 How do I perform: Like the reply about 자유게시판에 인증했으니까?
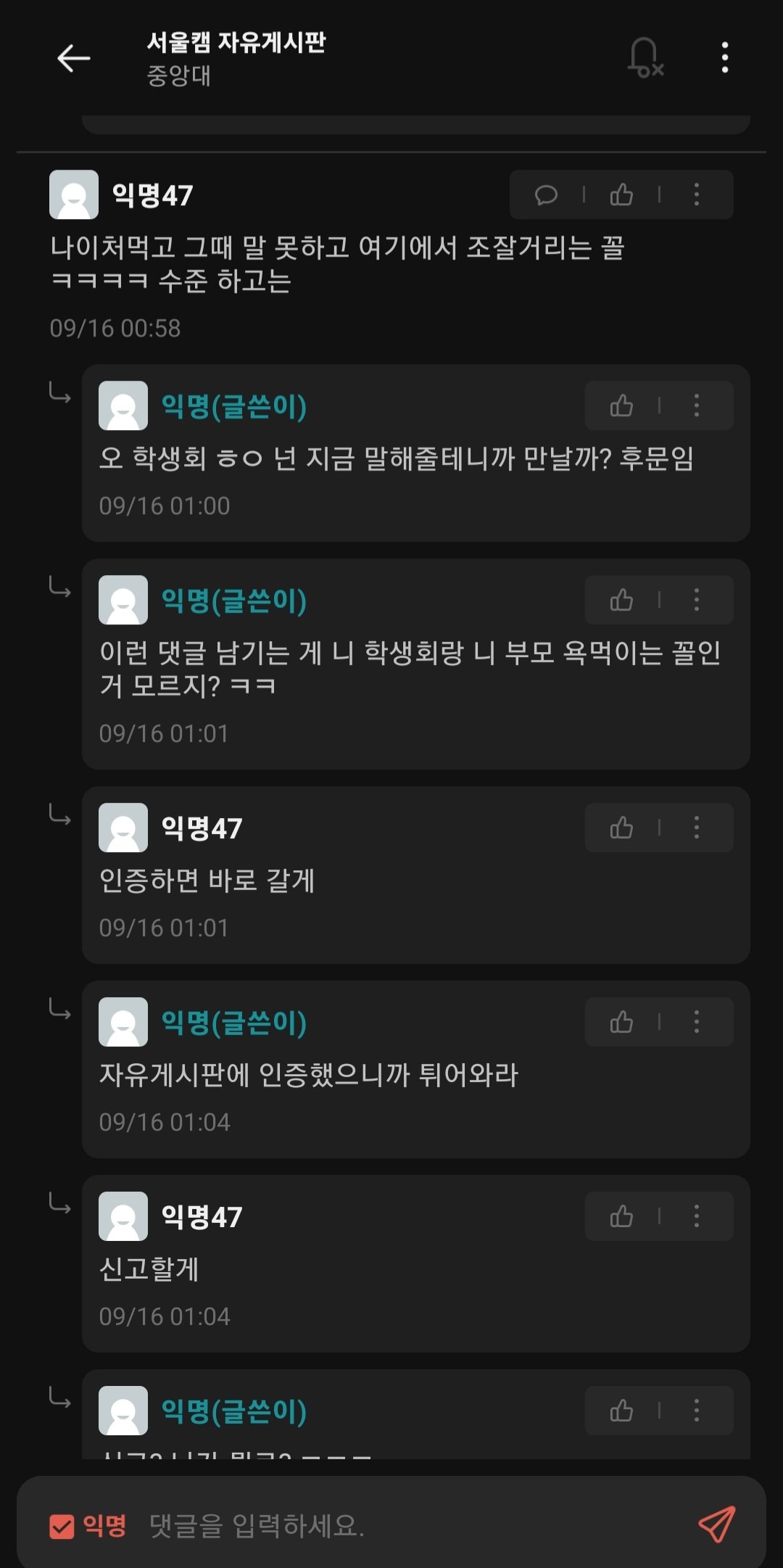click(x=621, y=1023)
